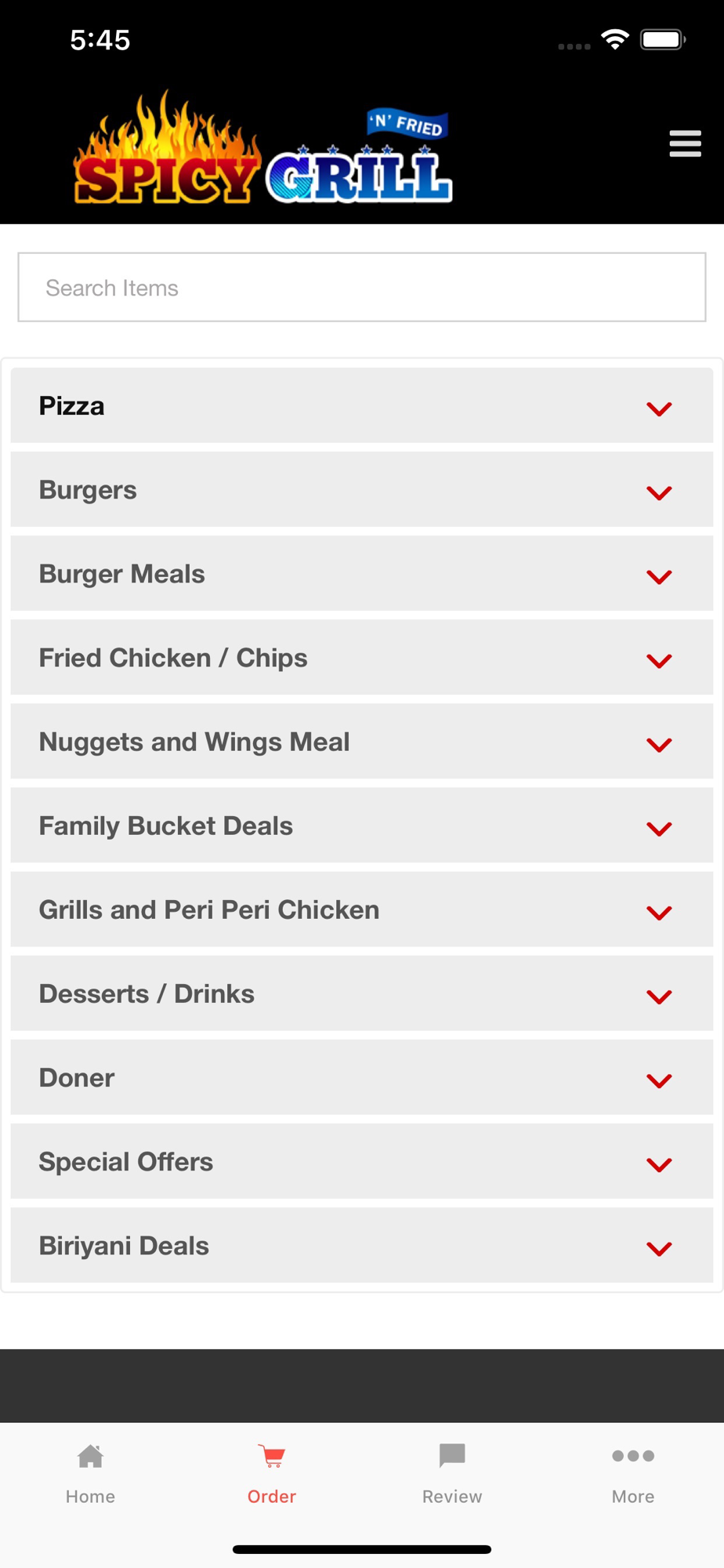The width and height of the screenshot is (724, 1568).
Task: Open Grills and Peri Peri Chicken
Action: click(362, 909)
